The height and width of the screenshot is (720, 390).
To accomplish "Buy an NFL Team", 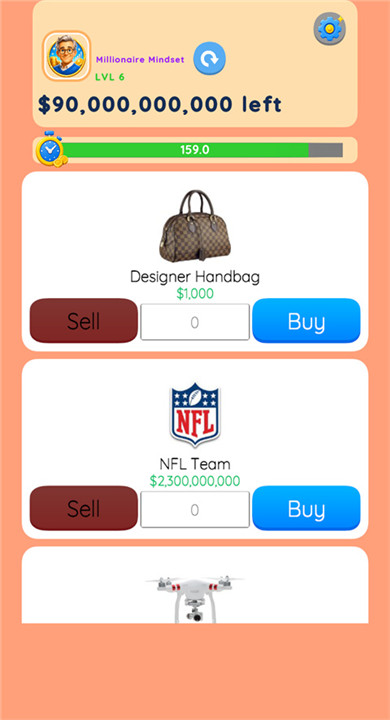I will pos(306,508).
